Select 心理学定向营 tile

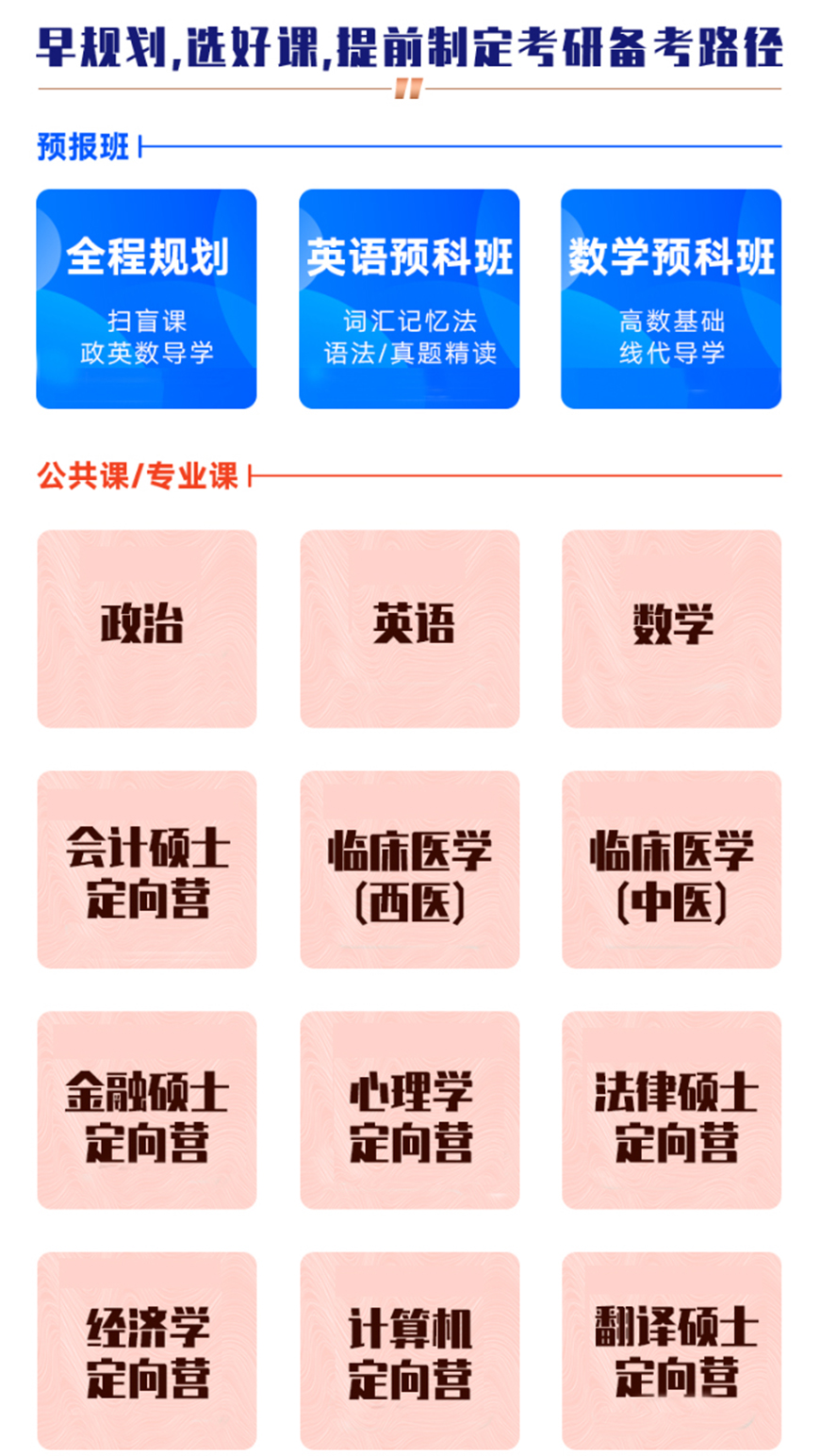pyautogui.click(x=409, y=1110)
